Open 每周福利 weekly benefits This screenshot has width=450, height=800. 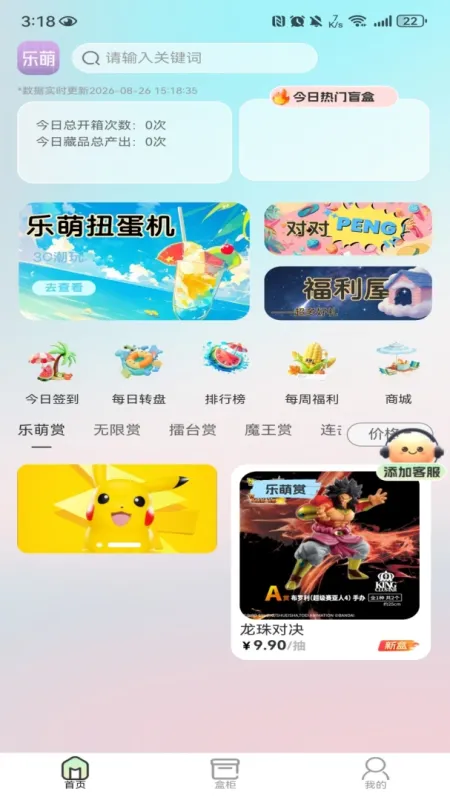pos(312,373)
